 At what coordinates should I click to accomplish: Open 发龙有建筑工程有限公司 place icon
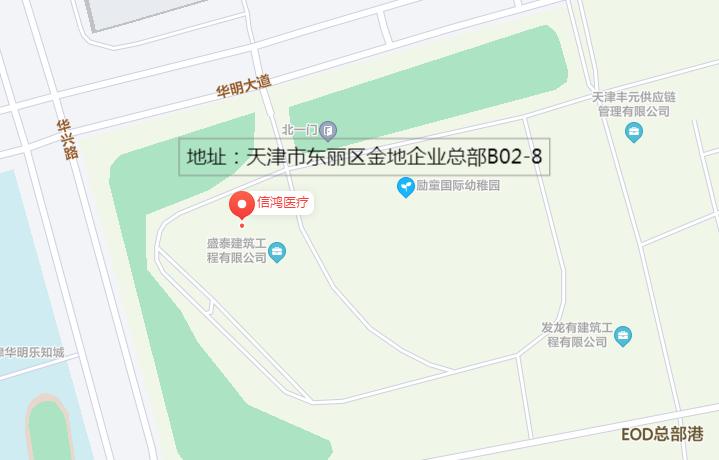pos(623,334)
